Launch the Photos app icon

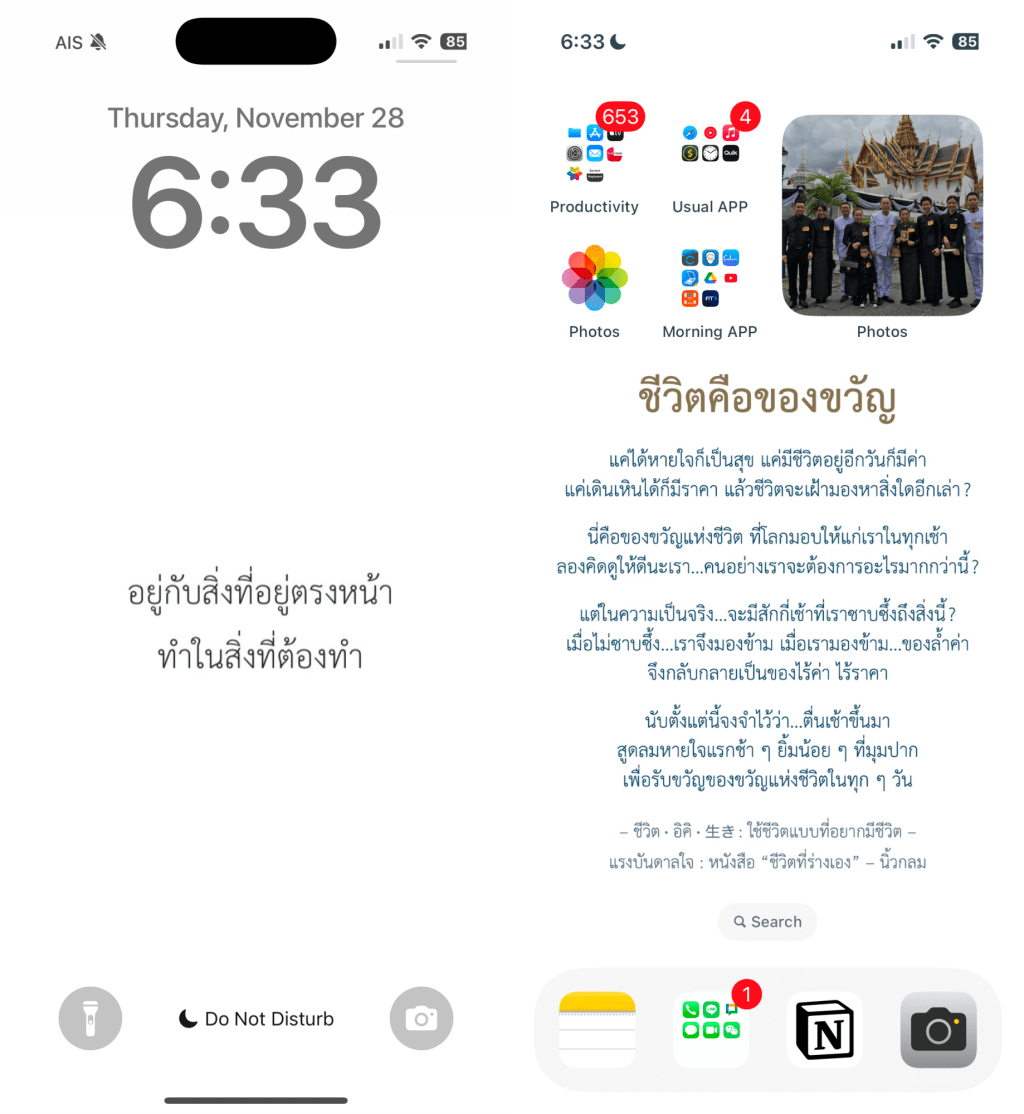coord(595,278)
